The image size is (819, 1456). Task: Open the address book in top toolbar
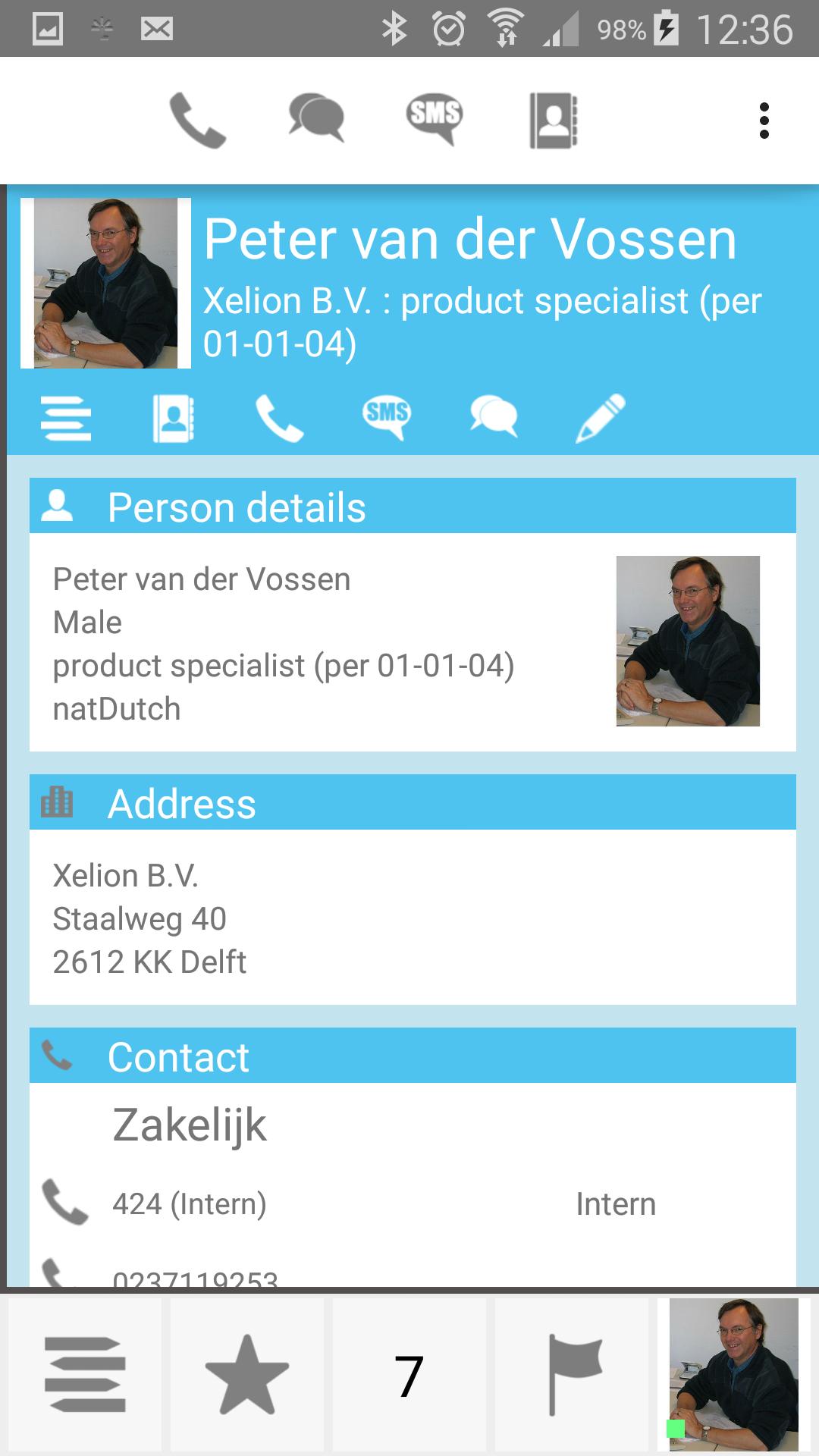click(x=554, y=121)
